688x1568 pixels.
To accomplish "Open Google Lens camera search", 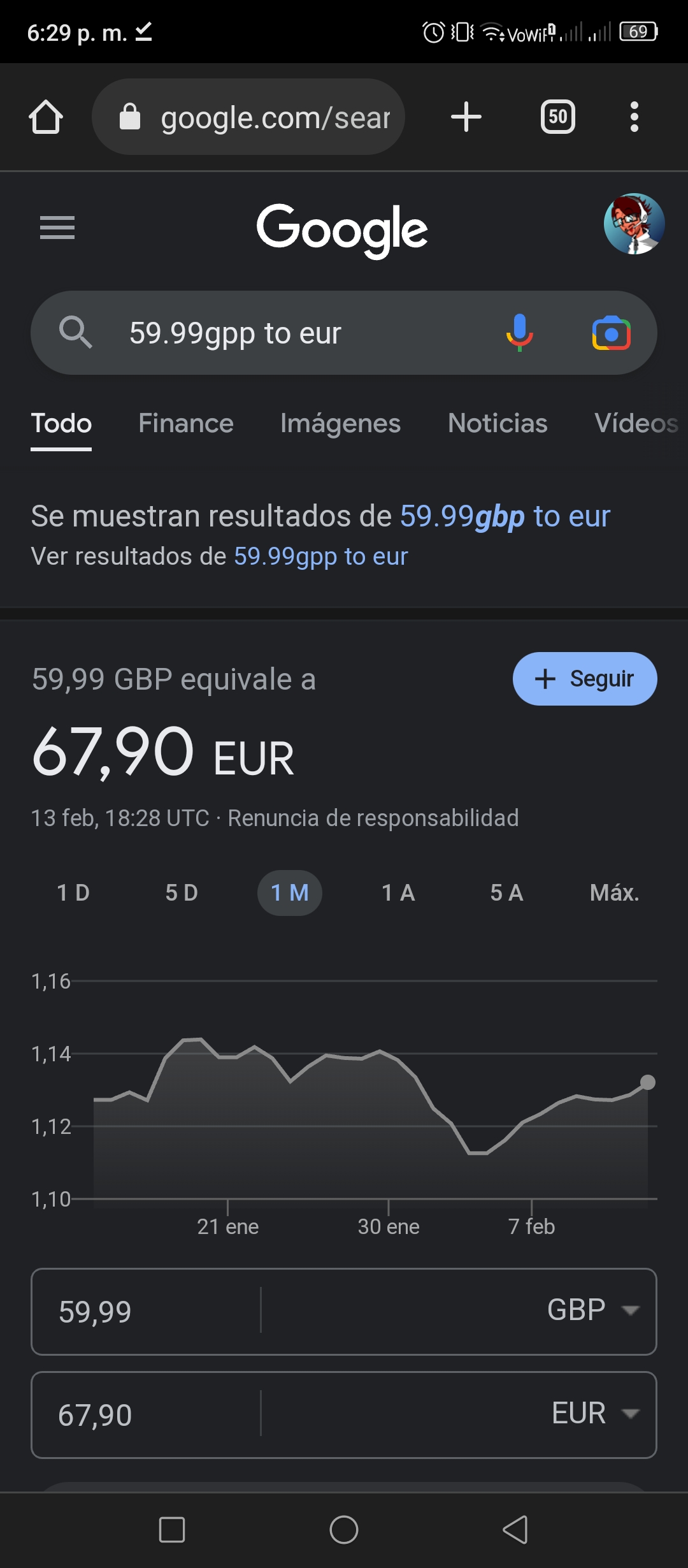I will pyautogui.click(x=612, y=333).
